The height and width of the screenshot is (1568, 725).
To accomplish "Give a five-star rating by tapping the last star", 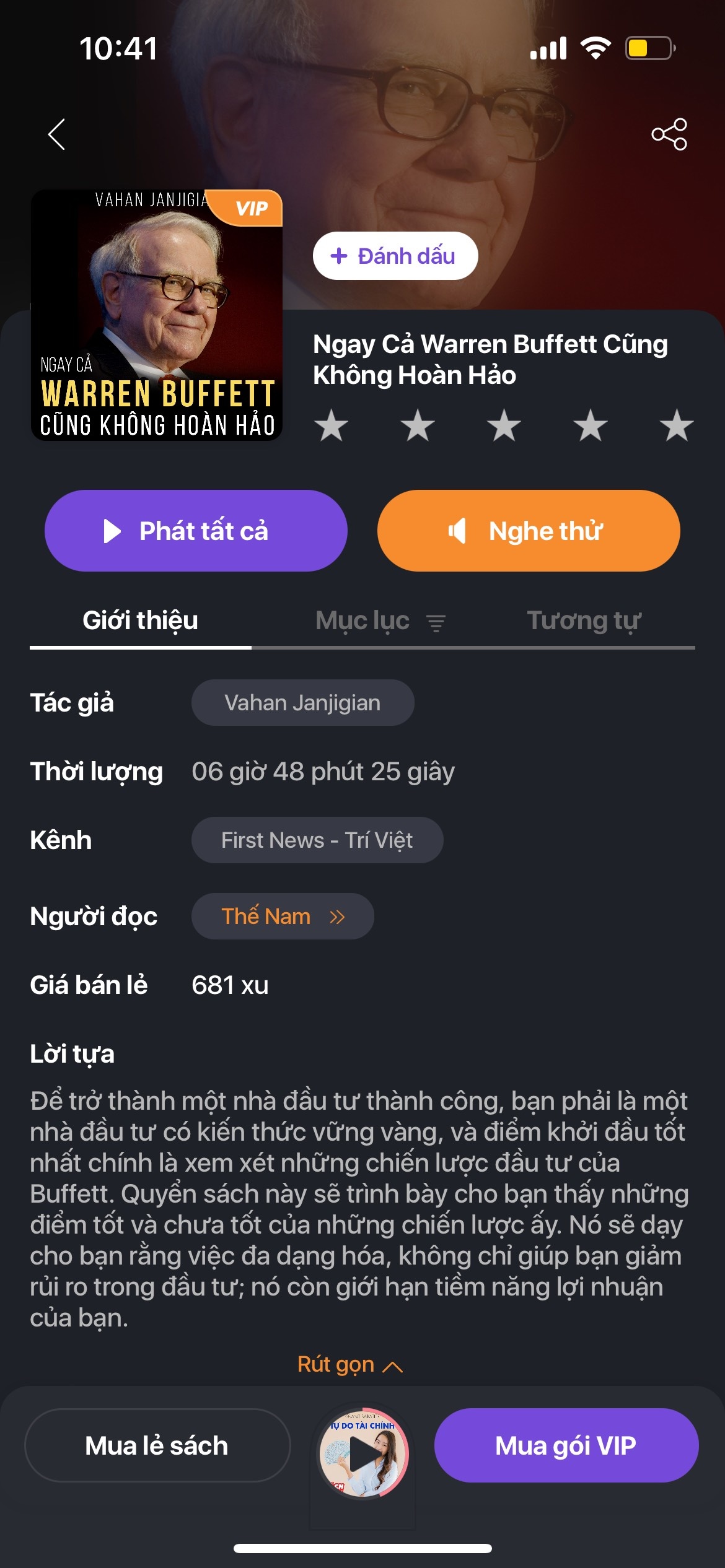I will [x=674, y=424].
